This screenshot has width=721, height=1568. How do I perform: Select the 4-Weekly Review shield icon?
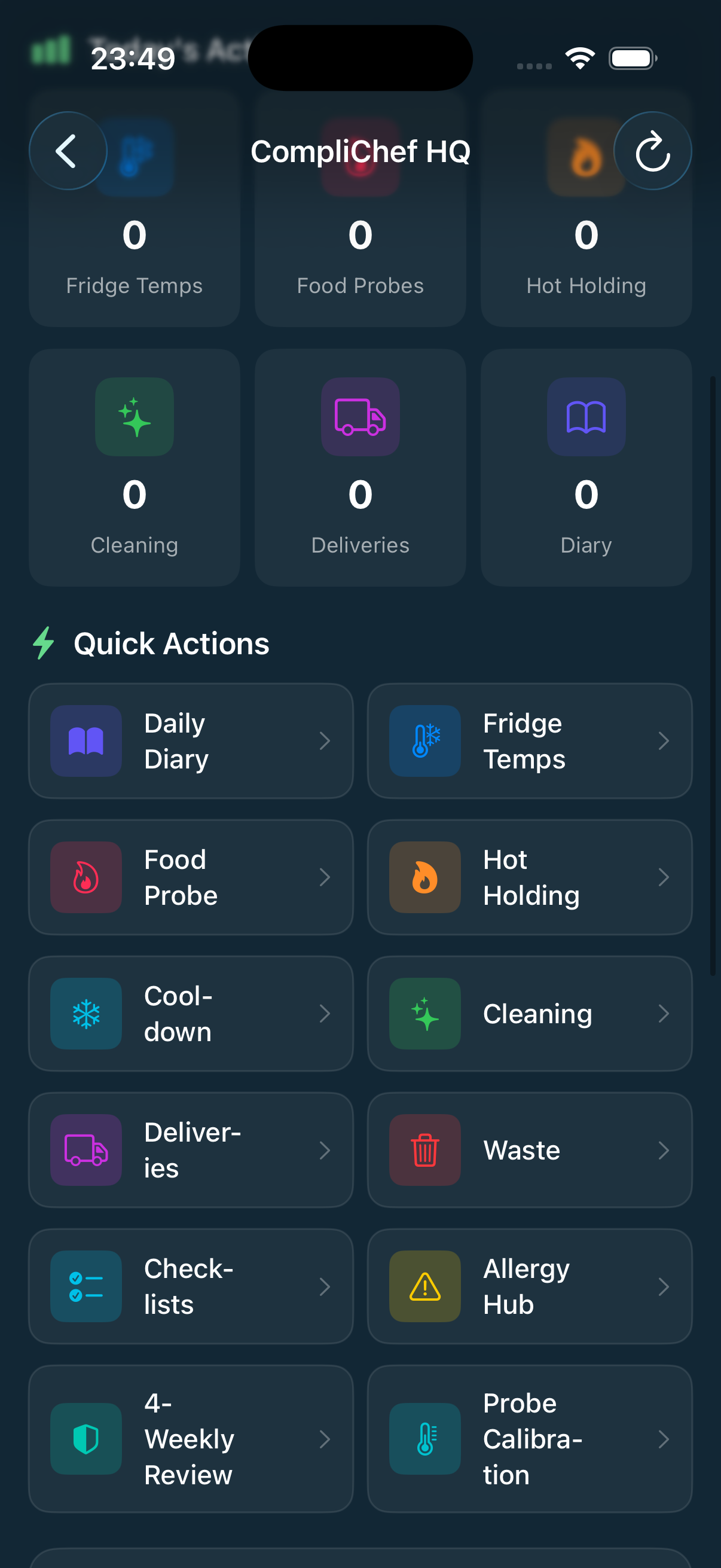[85, 1439]
